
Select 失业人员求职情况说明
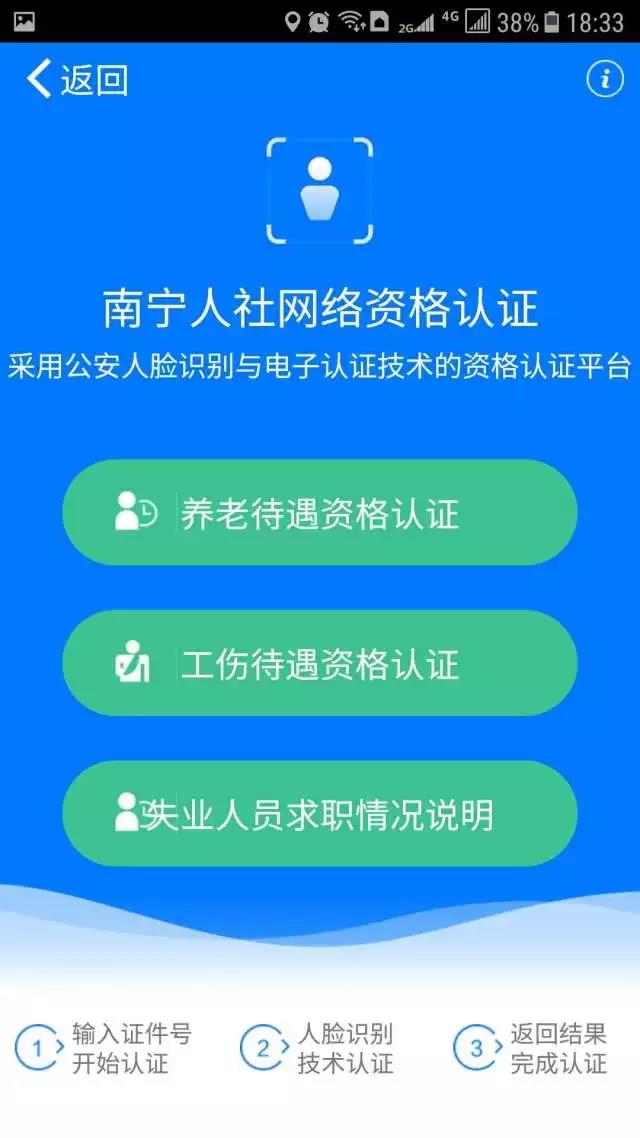(320, 814)
